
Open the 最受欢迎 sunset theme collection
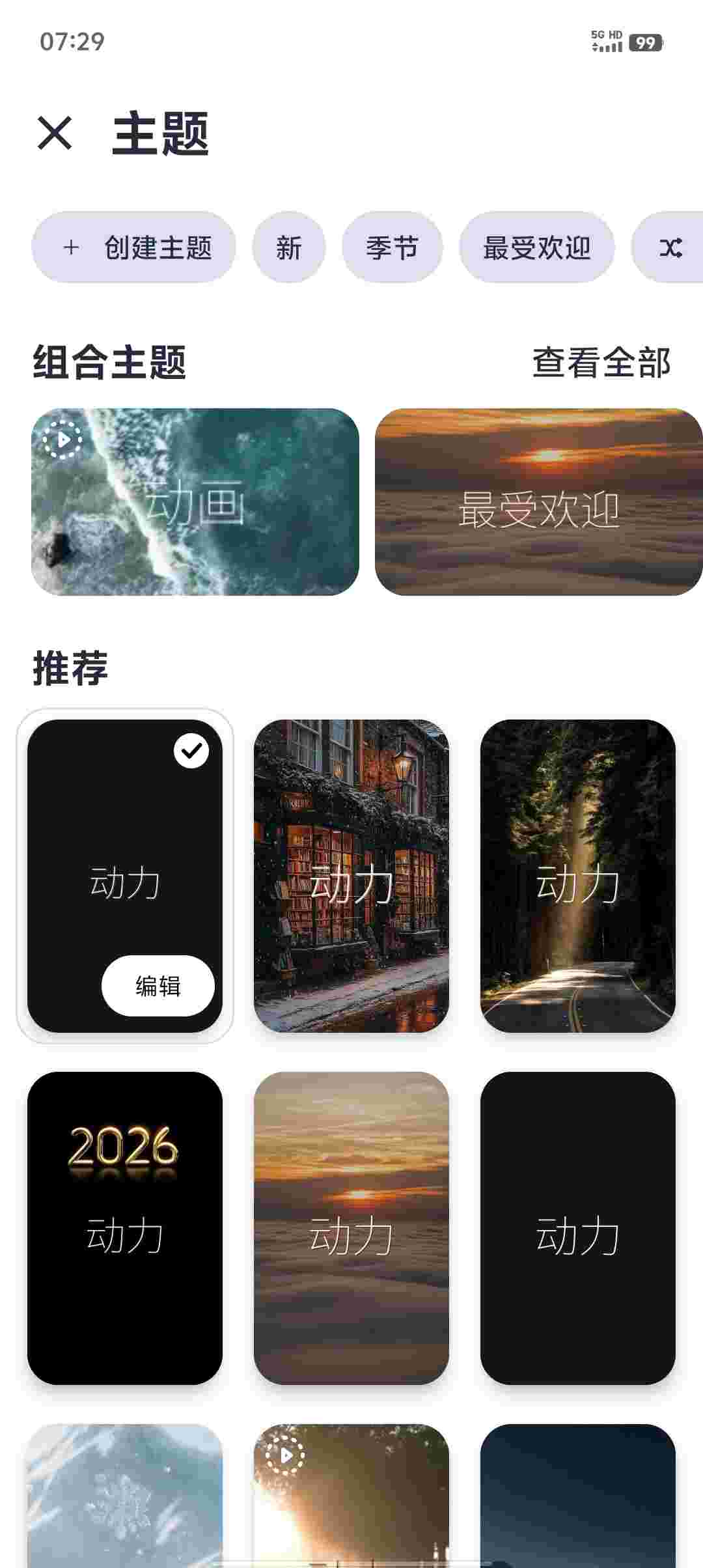[x=538, y=501]
